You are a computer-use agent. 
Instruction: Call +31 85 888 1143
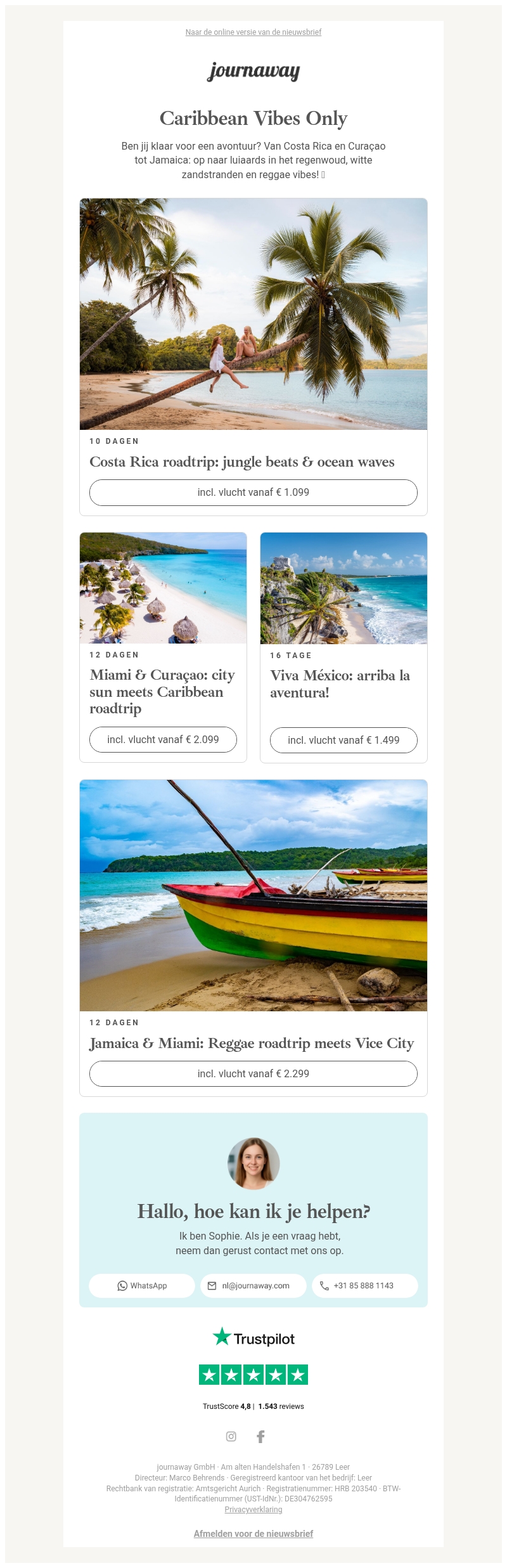(364, 1286)
